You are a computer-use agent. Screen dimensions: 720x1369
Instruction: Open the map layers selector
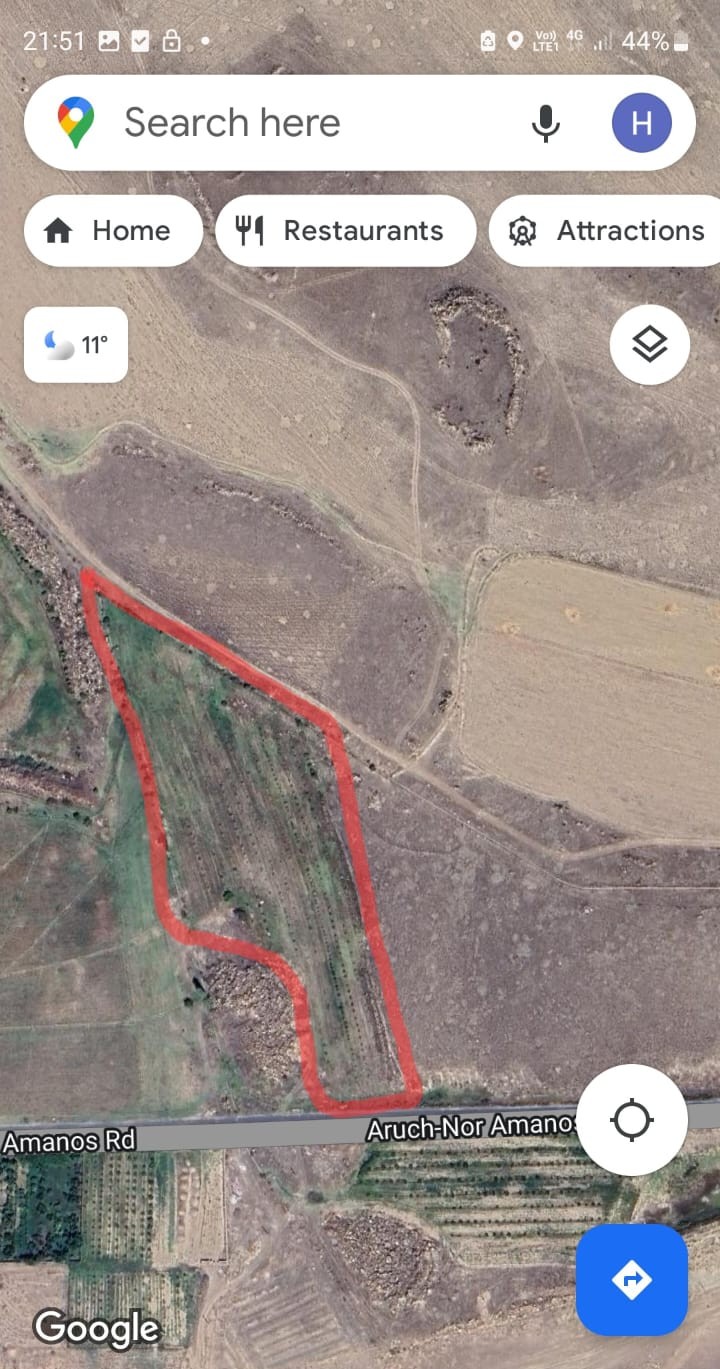pyautogui.click(x=650, y=345)
